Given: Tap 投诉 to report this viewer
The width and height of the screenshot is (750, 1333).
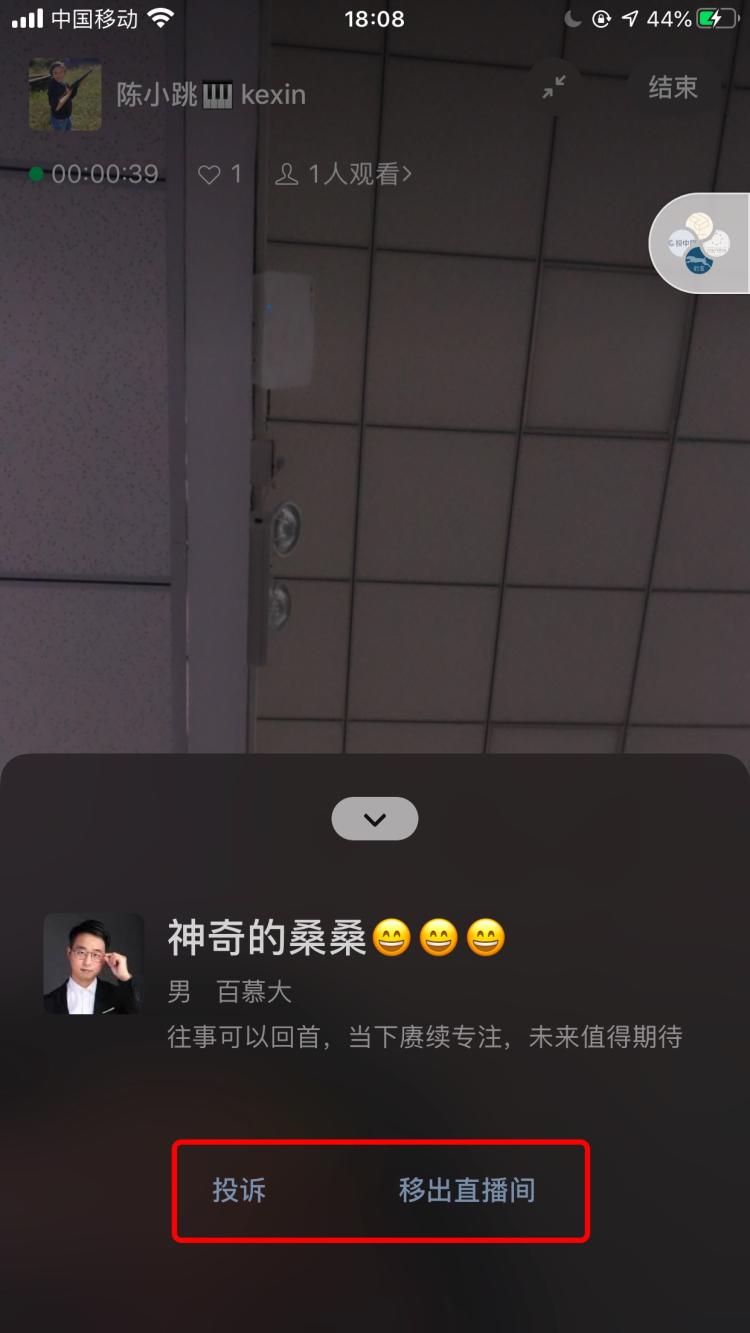Looking at the screenshot, I should pyautogui.click(x=239, y=1190).
